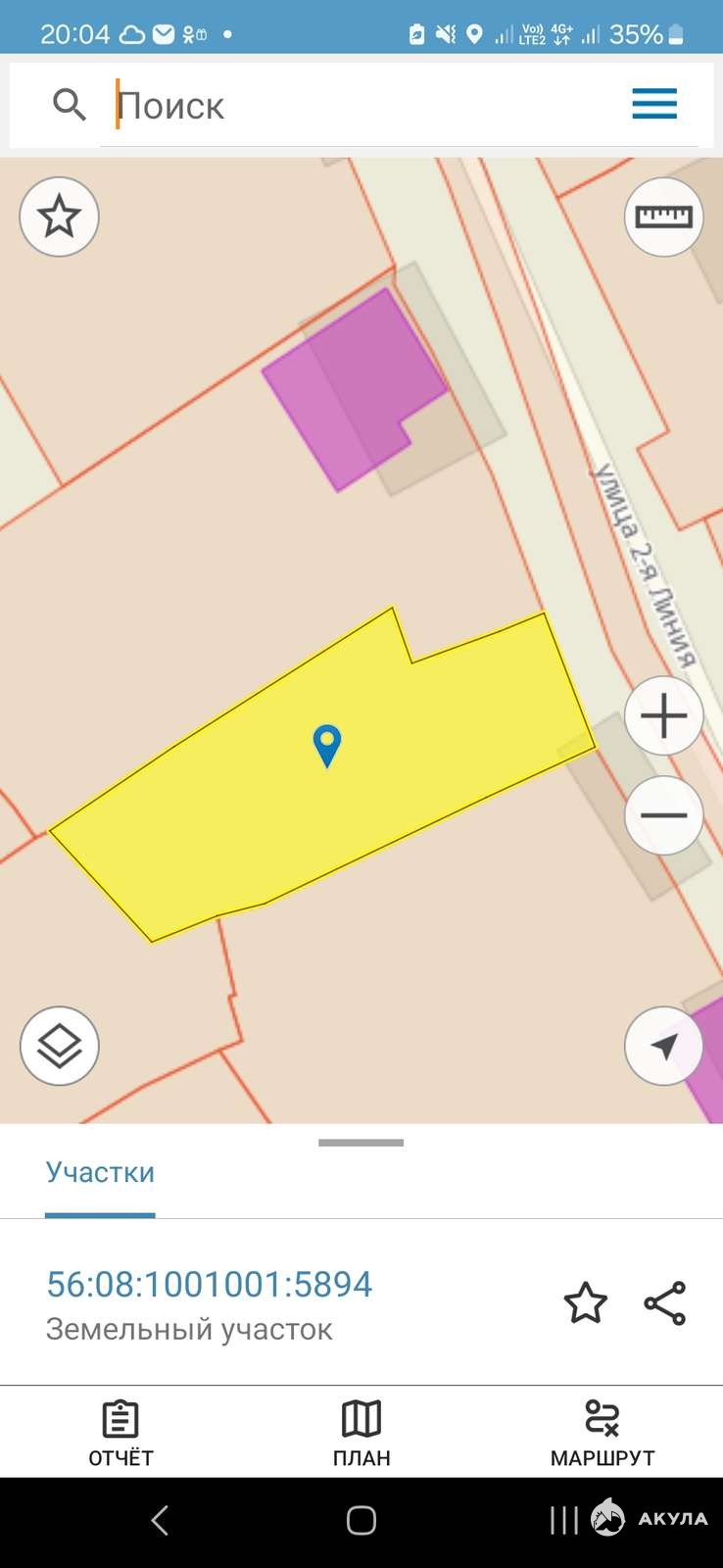
Task: Center map on my location
Action: tap(663, 1046)
